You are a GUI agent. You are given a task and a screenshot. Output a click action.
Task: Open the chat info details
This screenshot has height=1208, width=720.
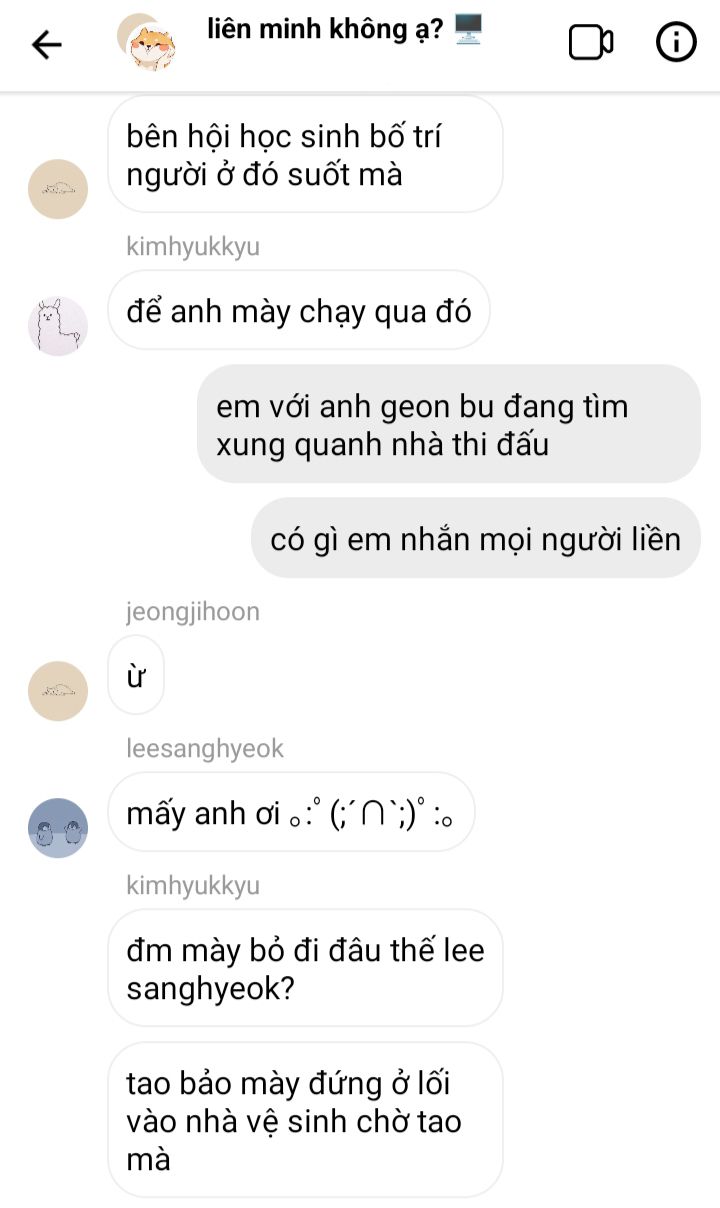[676, 43]
